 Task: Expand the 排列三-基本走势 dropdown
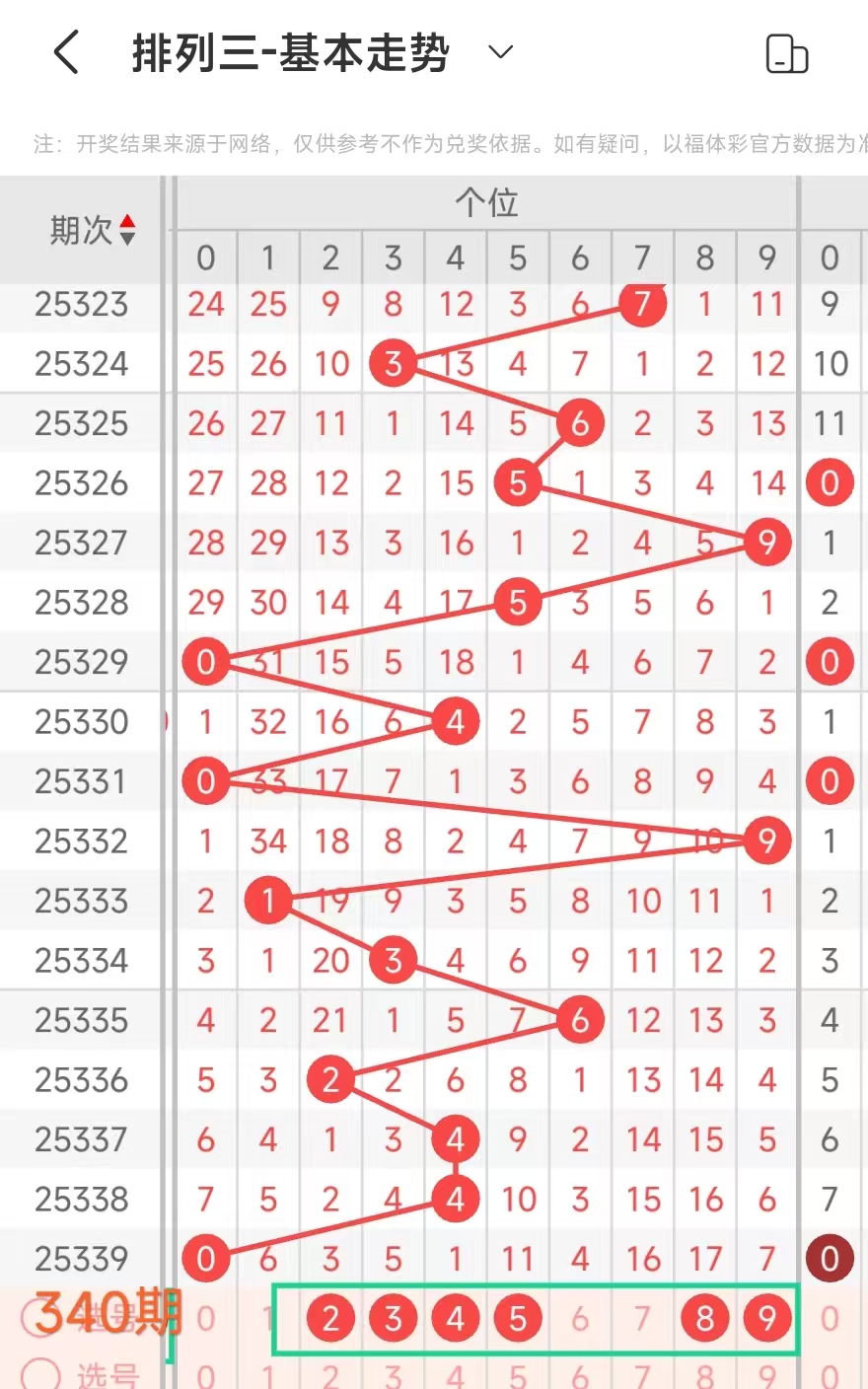pyautogui.click(x=501, y=52)
